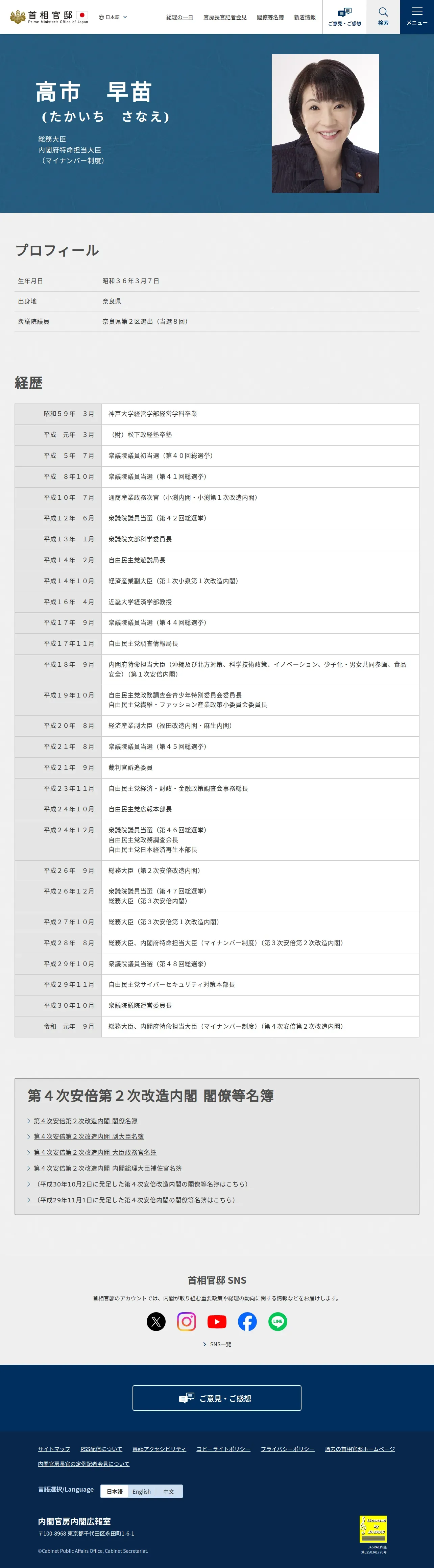
Task: Open the YouTube channel icon
Action: pyautogui.click(x=217, y=1321)
